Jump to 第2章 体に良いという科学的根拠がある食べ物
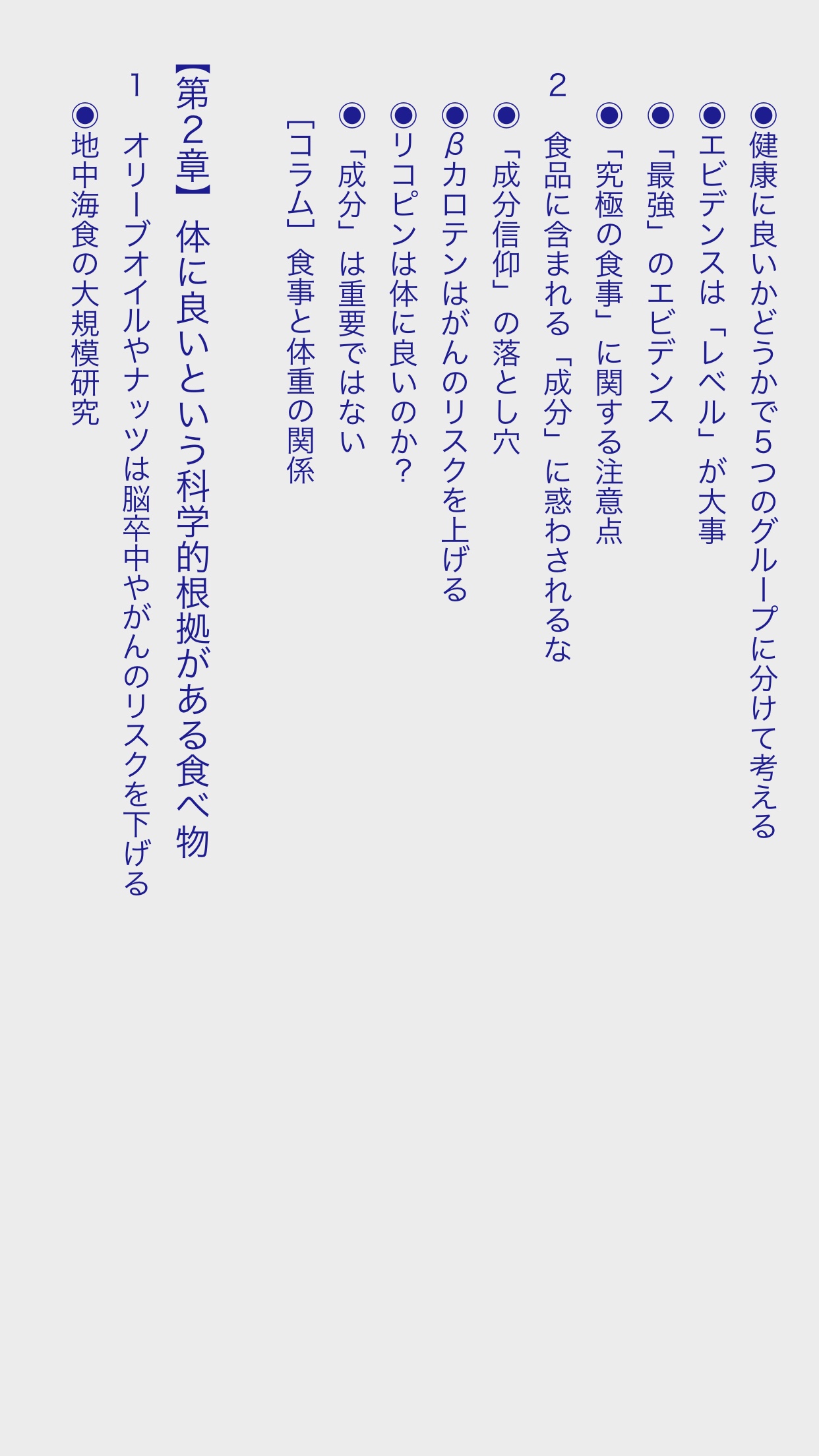819x1456 pixels. 193,462
